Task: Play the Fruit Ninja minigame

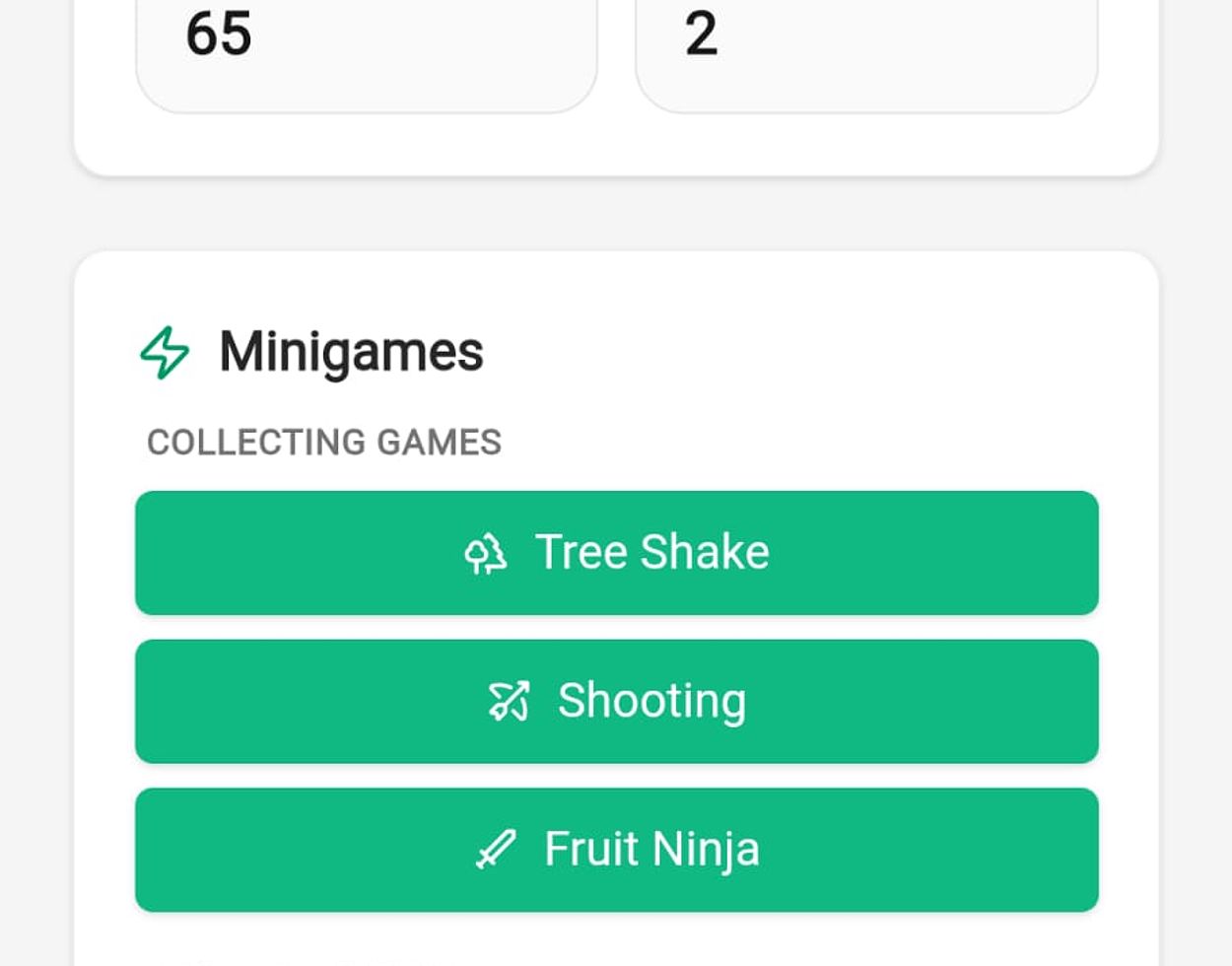Action: [x=616, y=850]
